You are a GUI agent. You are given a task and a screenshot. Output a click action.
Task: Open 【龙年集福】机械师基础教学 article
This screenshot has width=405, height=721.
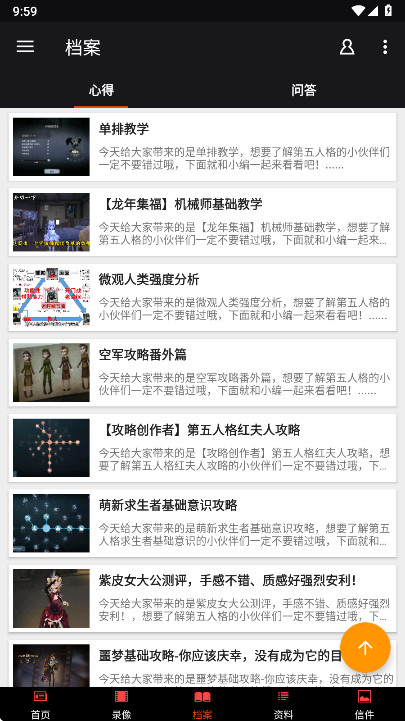[202, 222]
